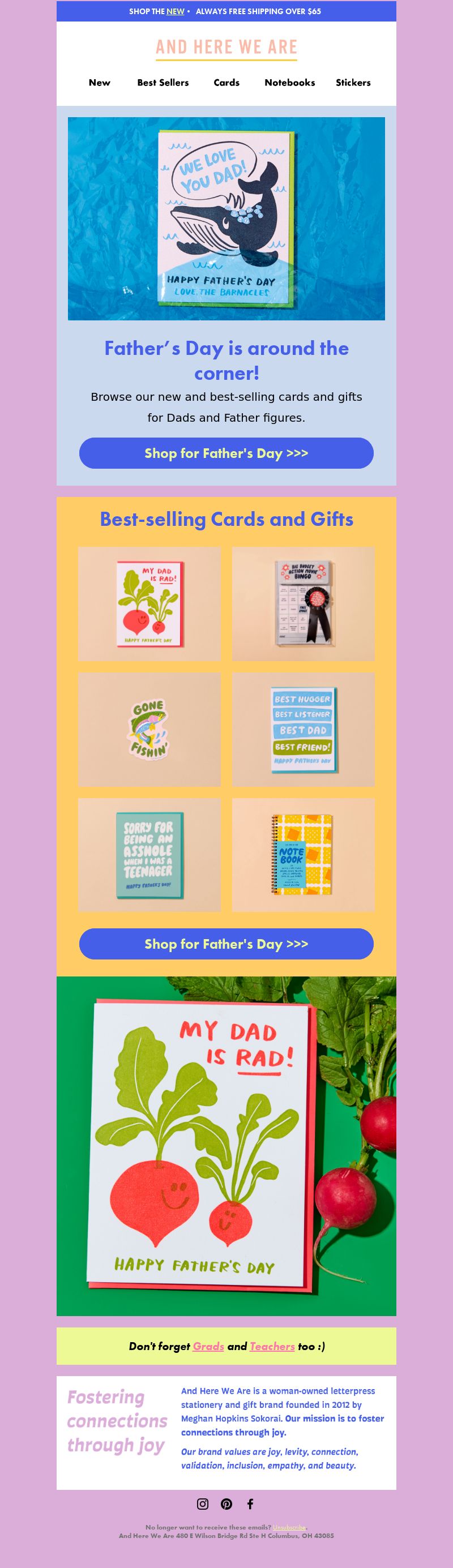453x1568 pixels.
Task: Tap the whale Father's Day hero image
Action: tap(226, 219)
